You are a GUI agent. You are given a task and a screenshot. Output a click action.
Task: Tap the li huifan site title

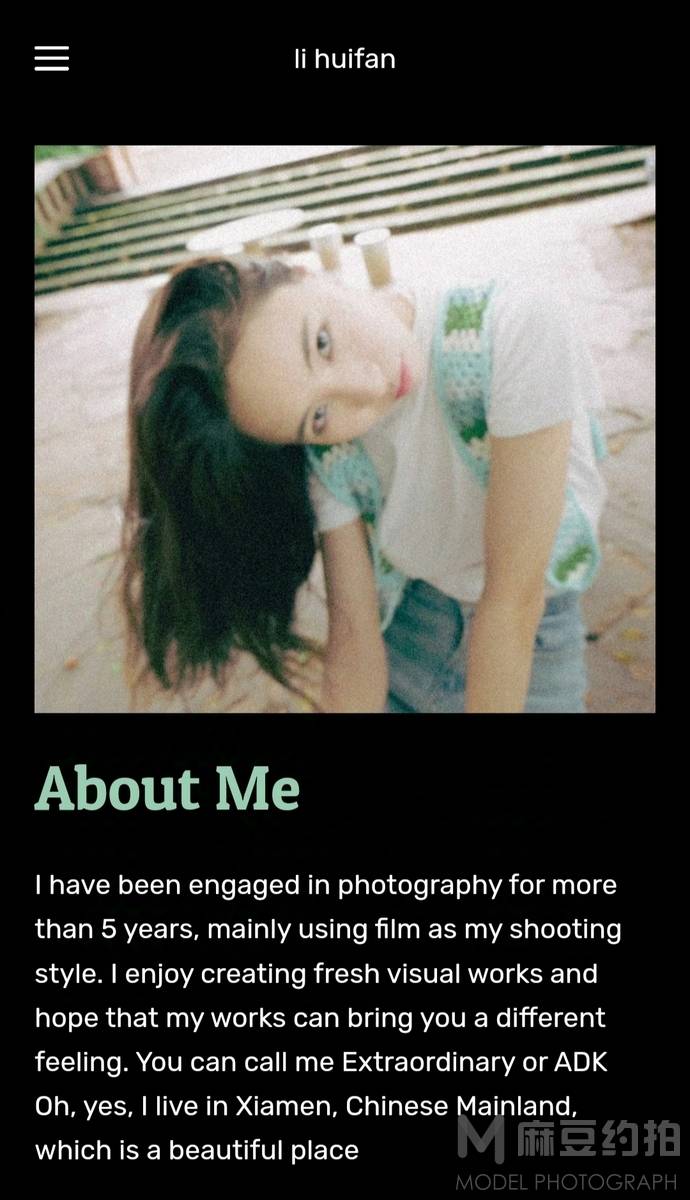(x=345, y=59)
